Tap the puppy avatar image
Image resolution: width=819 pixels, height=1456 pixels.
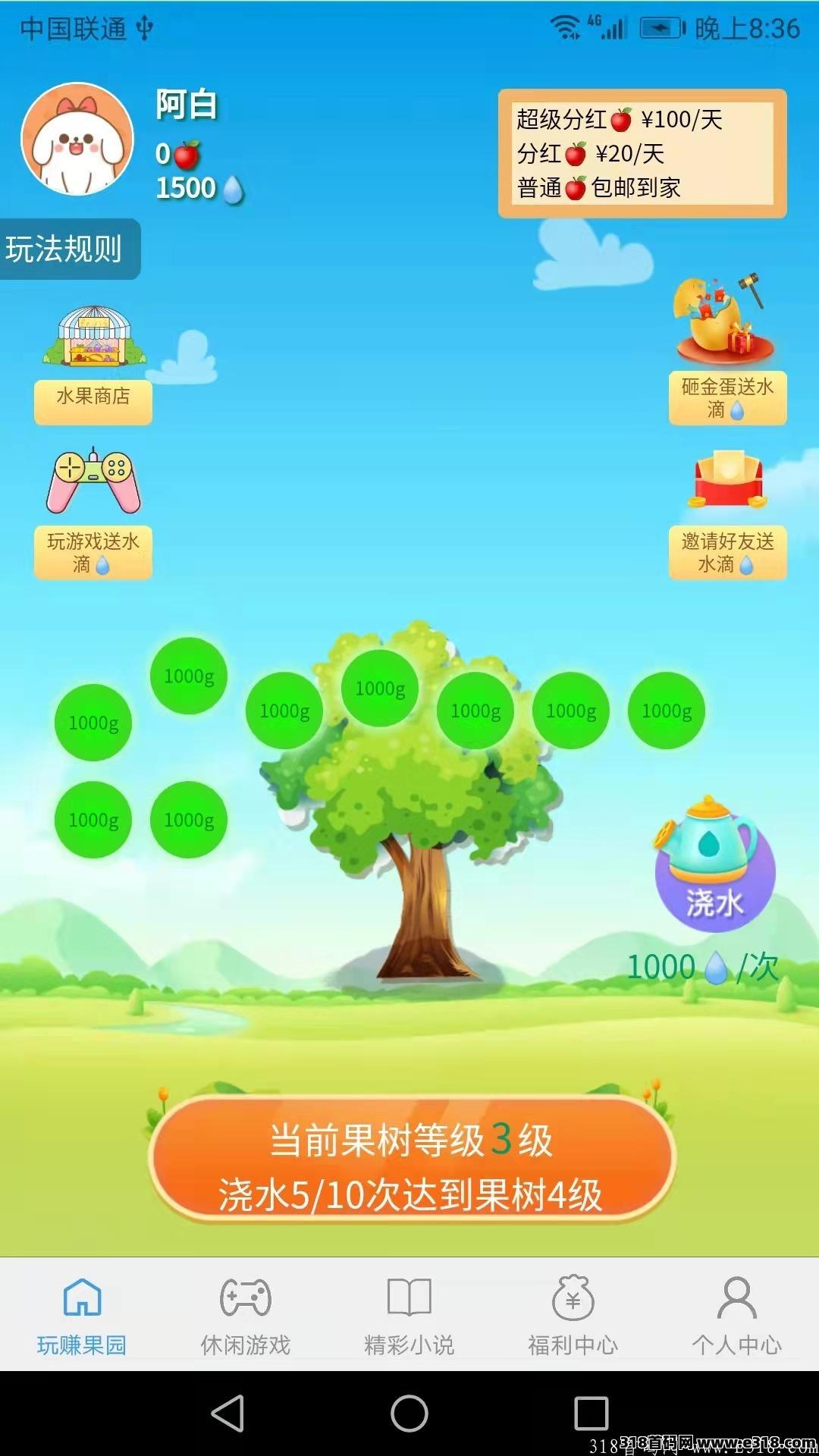click(78, 143)
